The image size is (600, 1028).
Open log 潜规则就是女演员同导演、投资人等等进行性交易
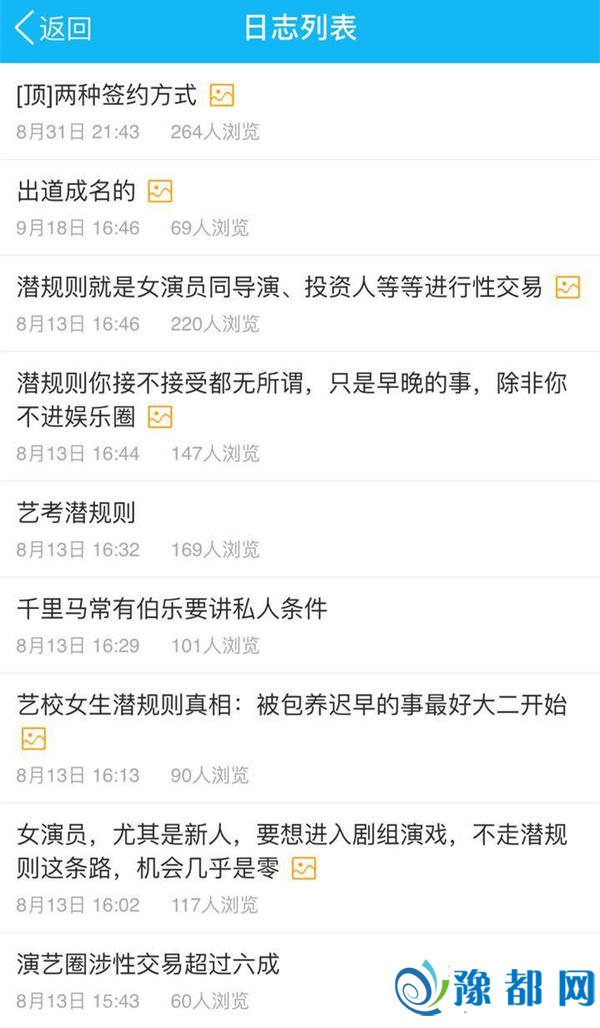[280, 288]
